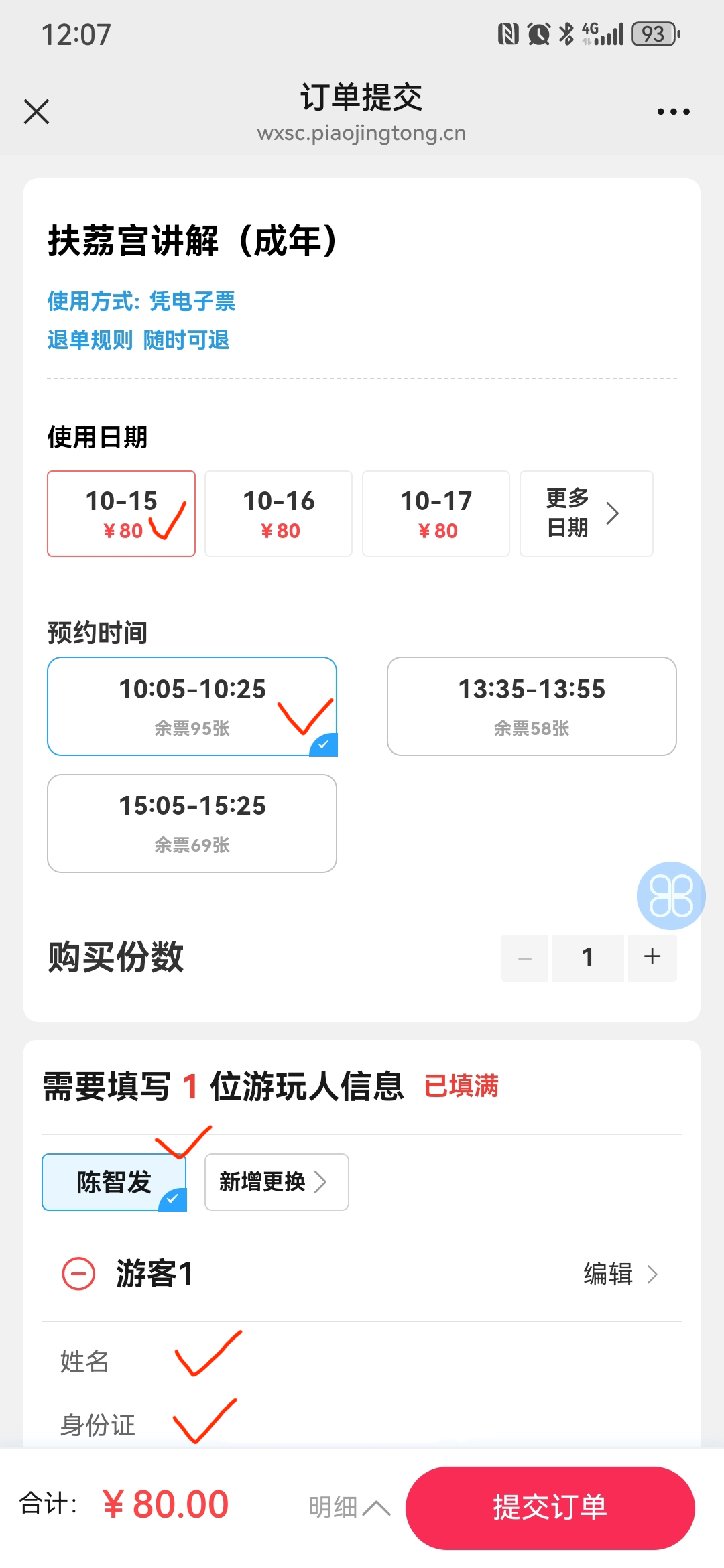Open 新增更换 to add or change visitor
The height and width of the screenshot is (1568, 724).
276,1182
